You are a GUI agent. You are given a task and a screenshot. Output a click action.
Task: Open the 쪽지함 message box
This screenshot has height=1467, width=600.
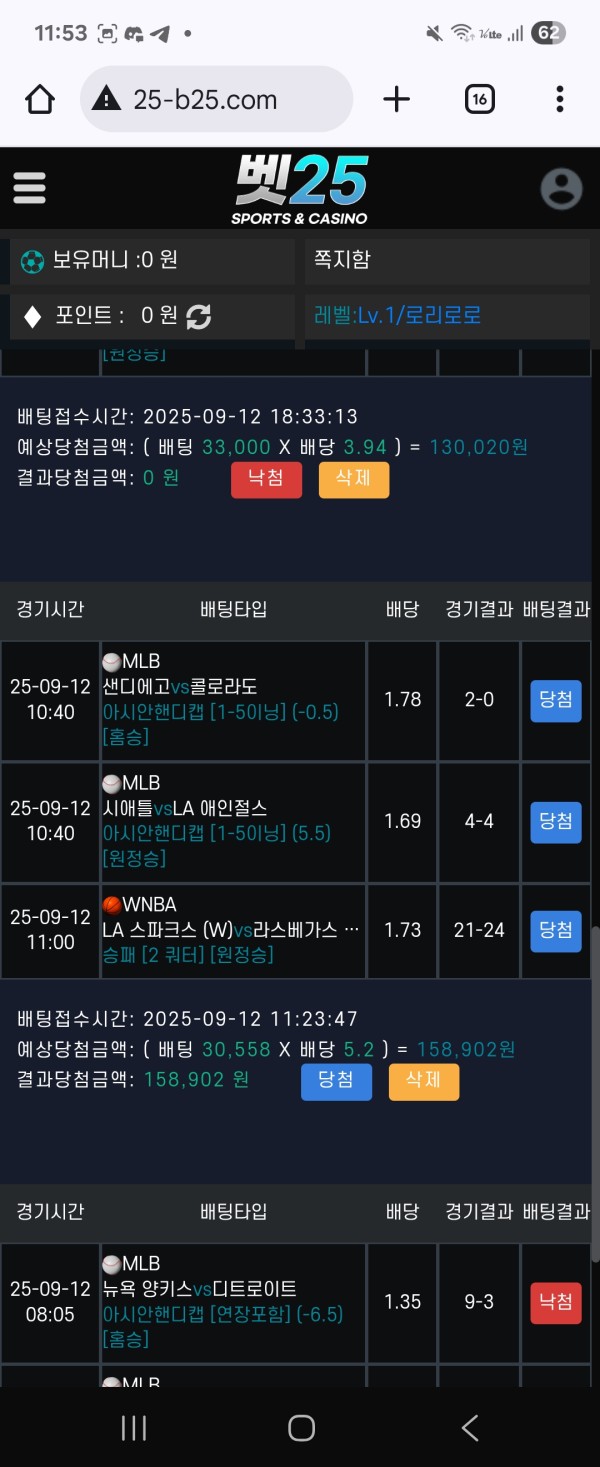point(343,260)
